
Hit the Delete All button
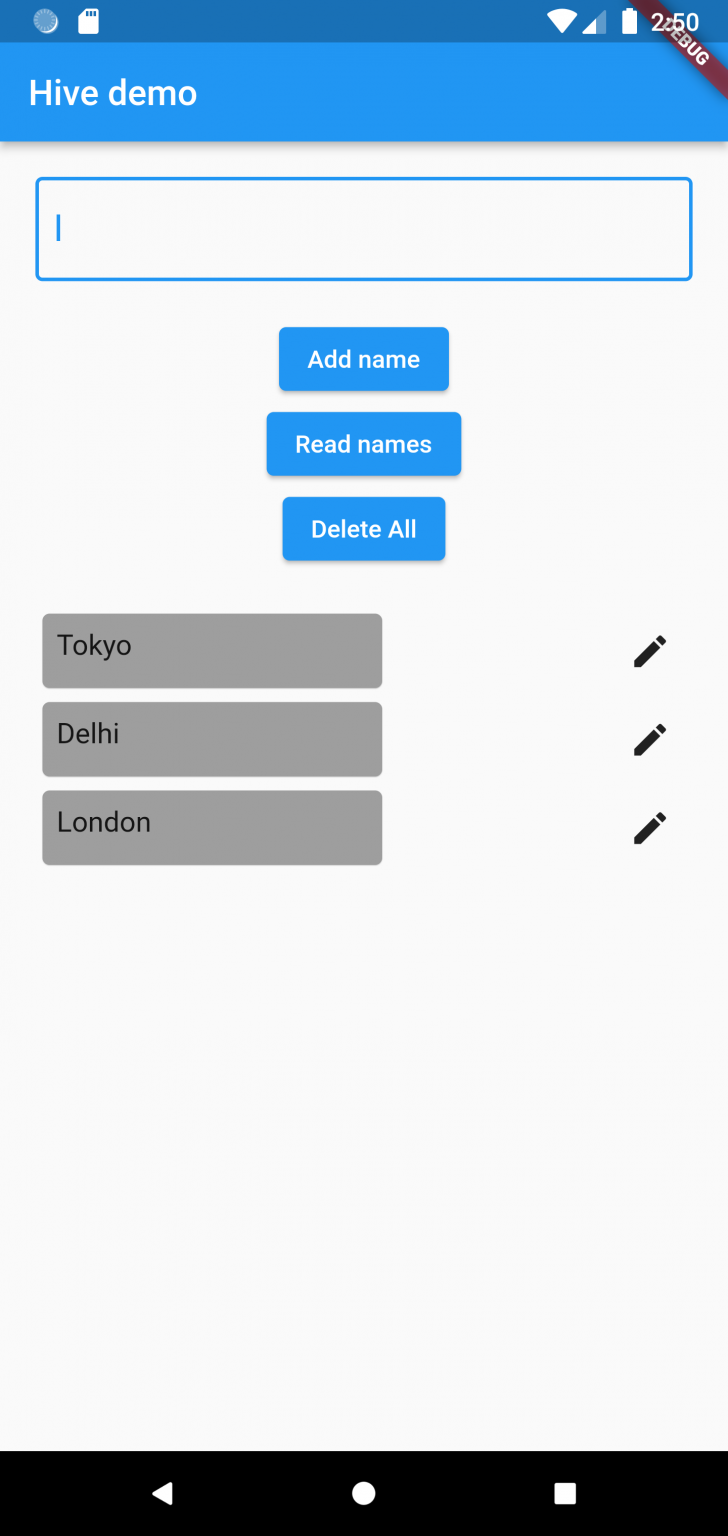(364, 529)
